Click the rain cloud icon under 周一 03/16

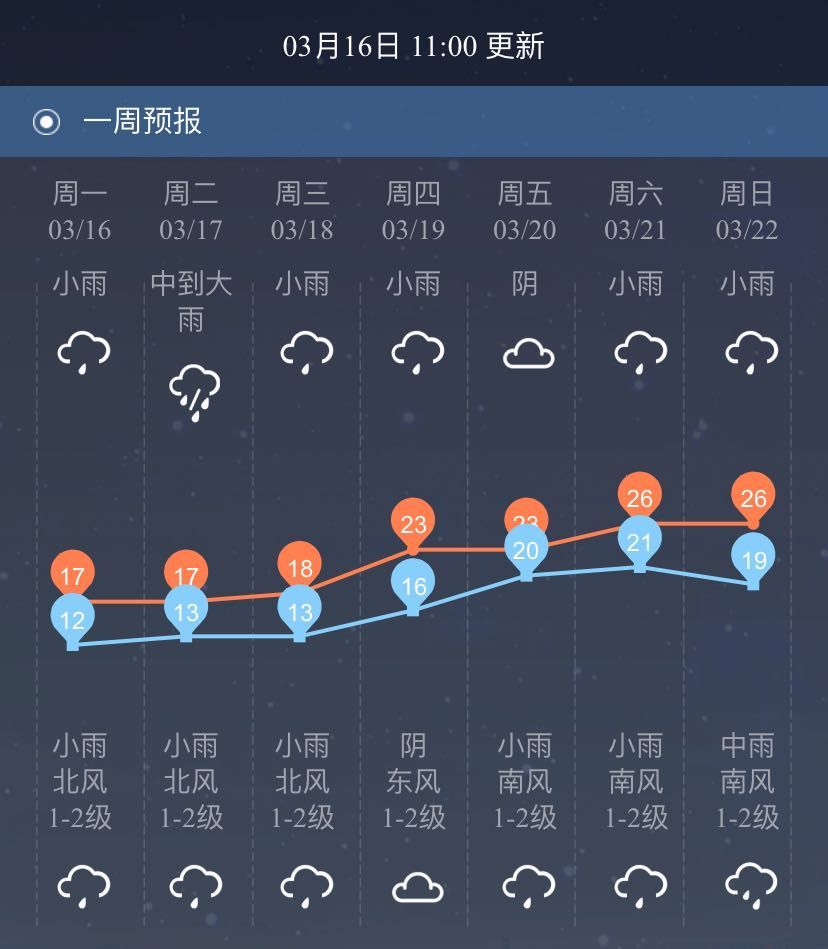85,350
